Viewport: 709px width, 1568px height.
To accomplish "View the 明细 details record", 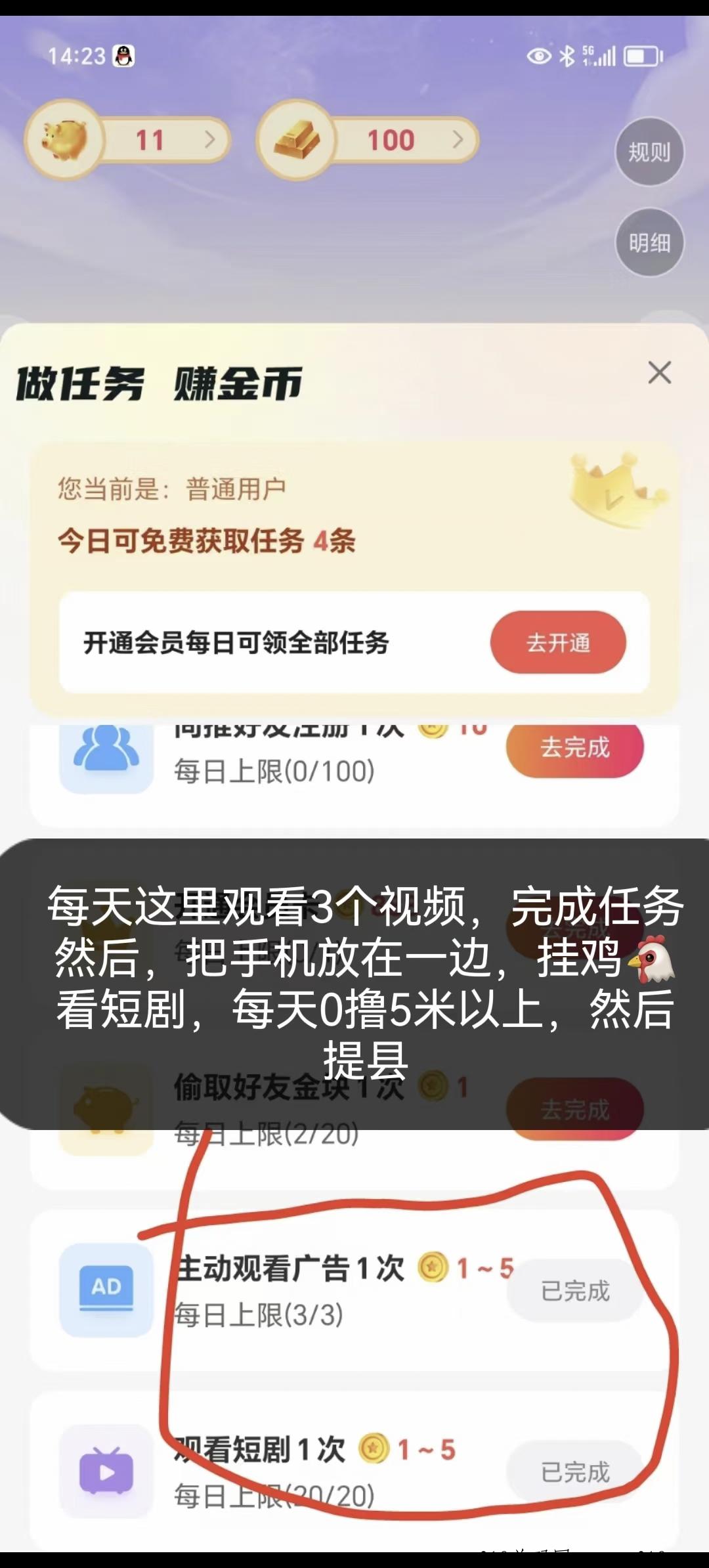I will [x=649, y=243].
